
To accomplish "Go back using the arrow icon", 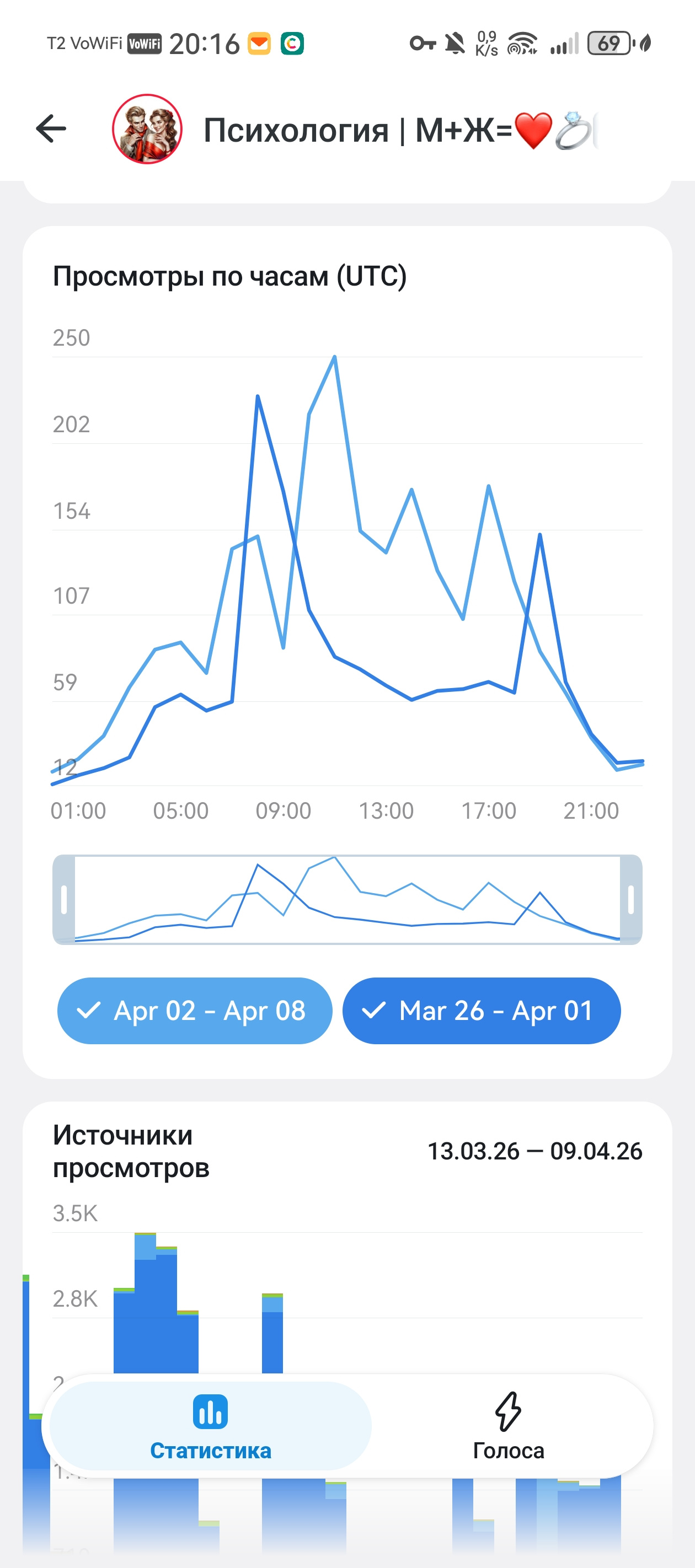I will click(x=51, y=129).
